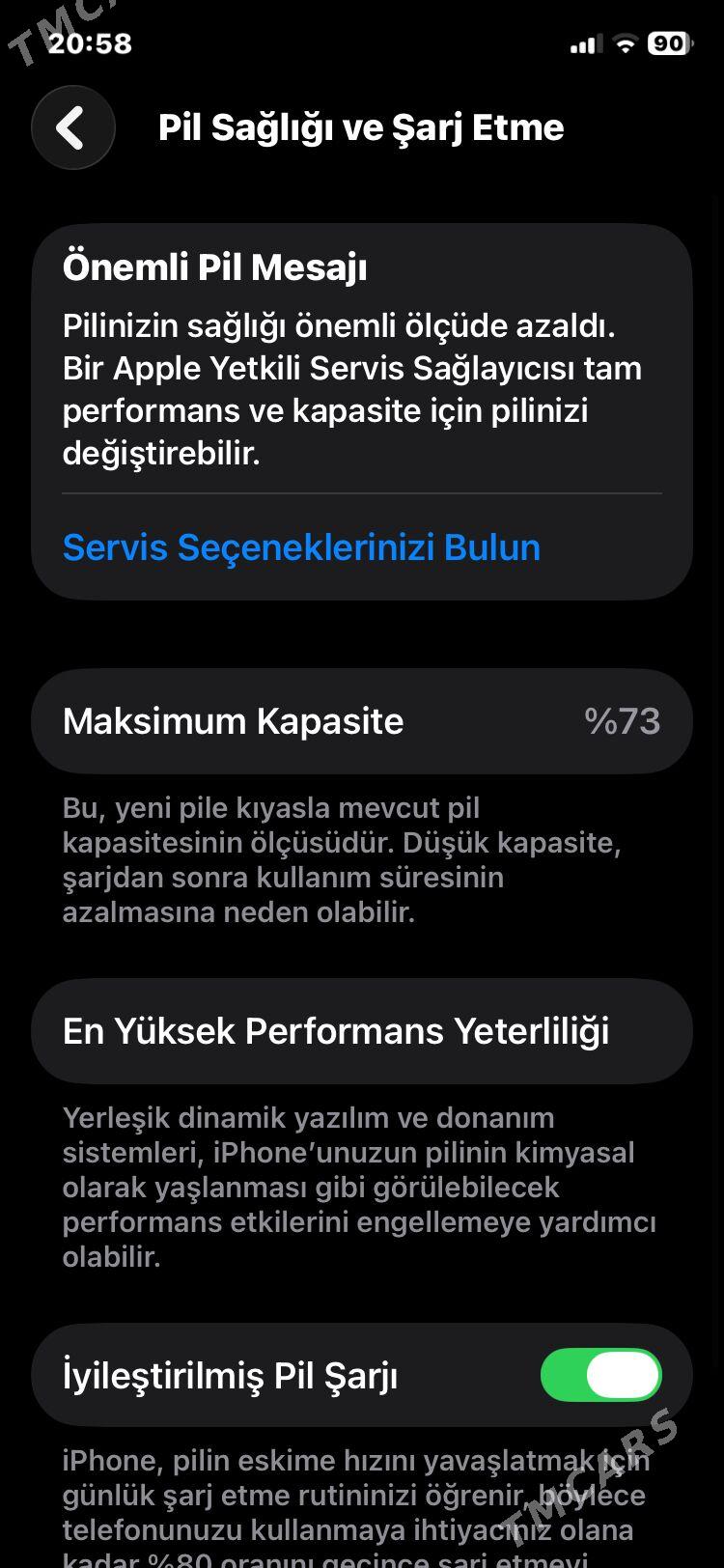Tap the Önemli Pil Mesajı card

362,406
